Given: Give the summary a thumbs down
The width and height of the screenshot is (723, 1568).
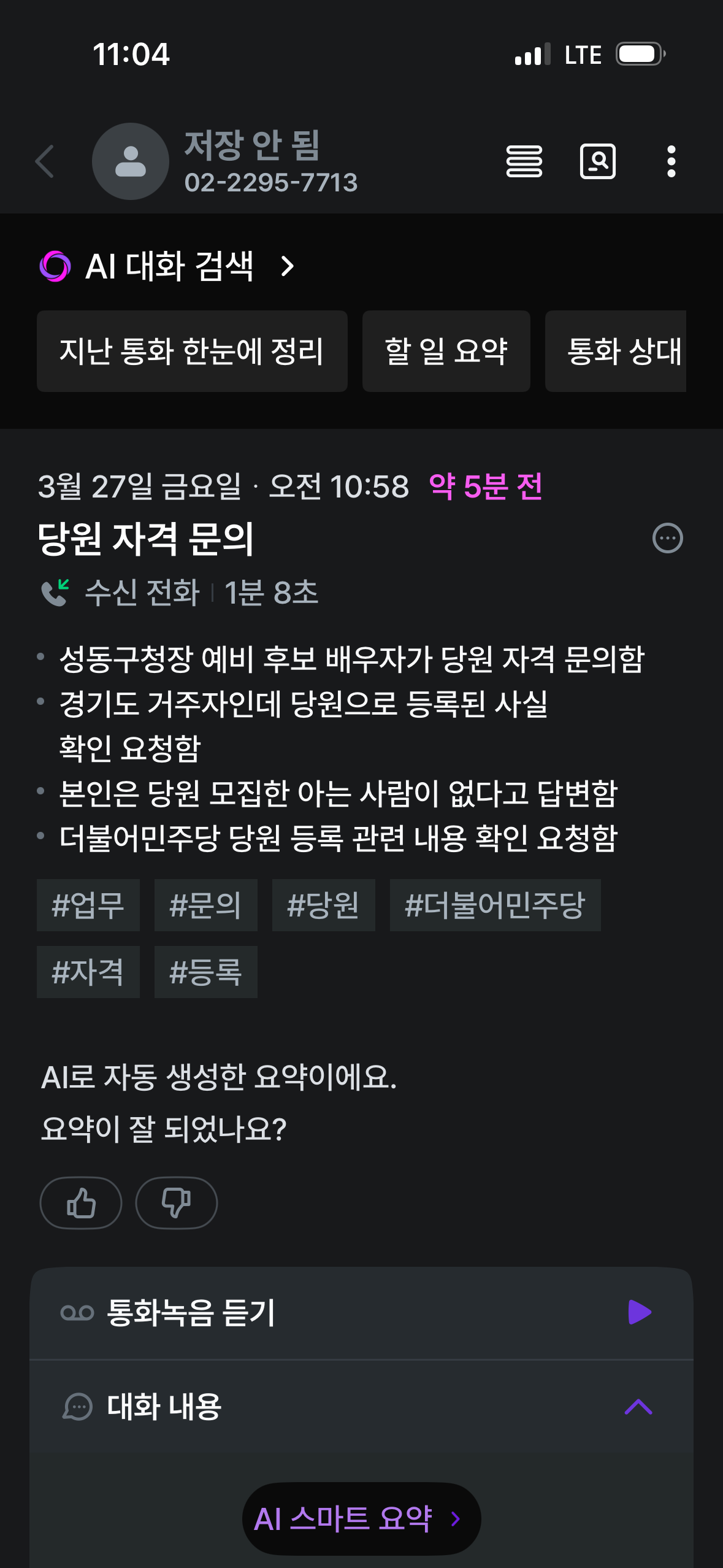Looking at the screenshot, I should pos(177,1203).
